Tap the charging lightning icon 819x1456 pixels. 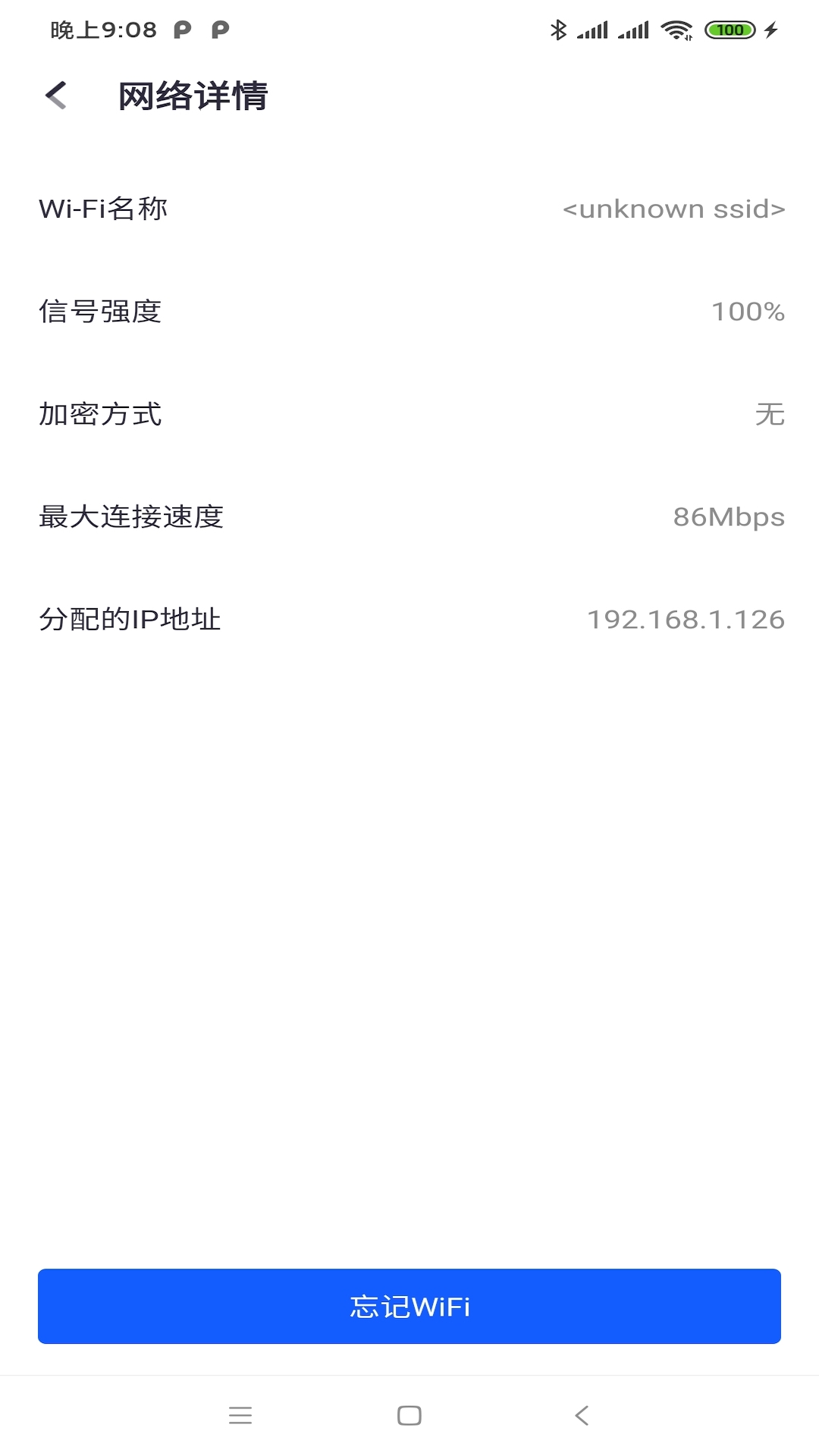(x=772, y=29)
